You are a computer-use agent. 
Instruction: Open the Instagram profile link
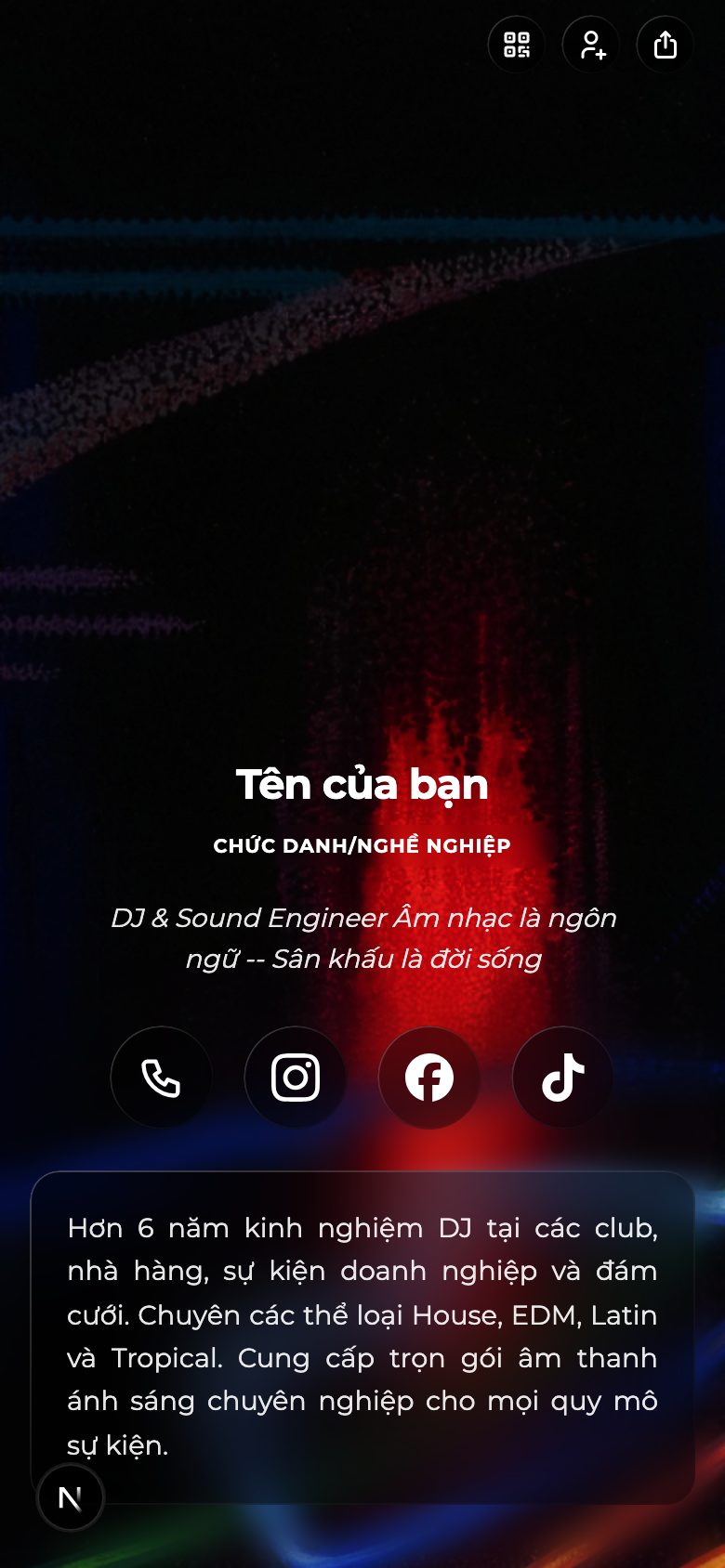click(296, 1078)
